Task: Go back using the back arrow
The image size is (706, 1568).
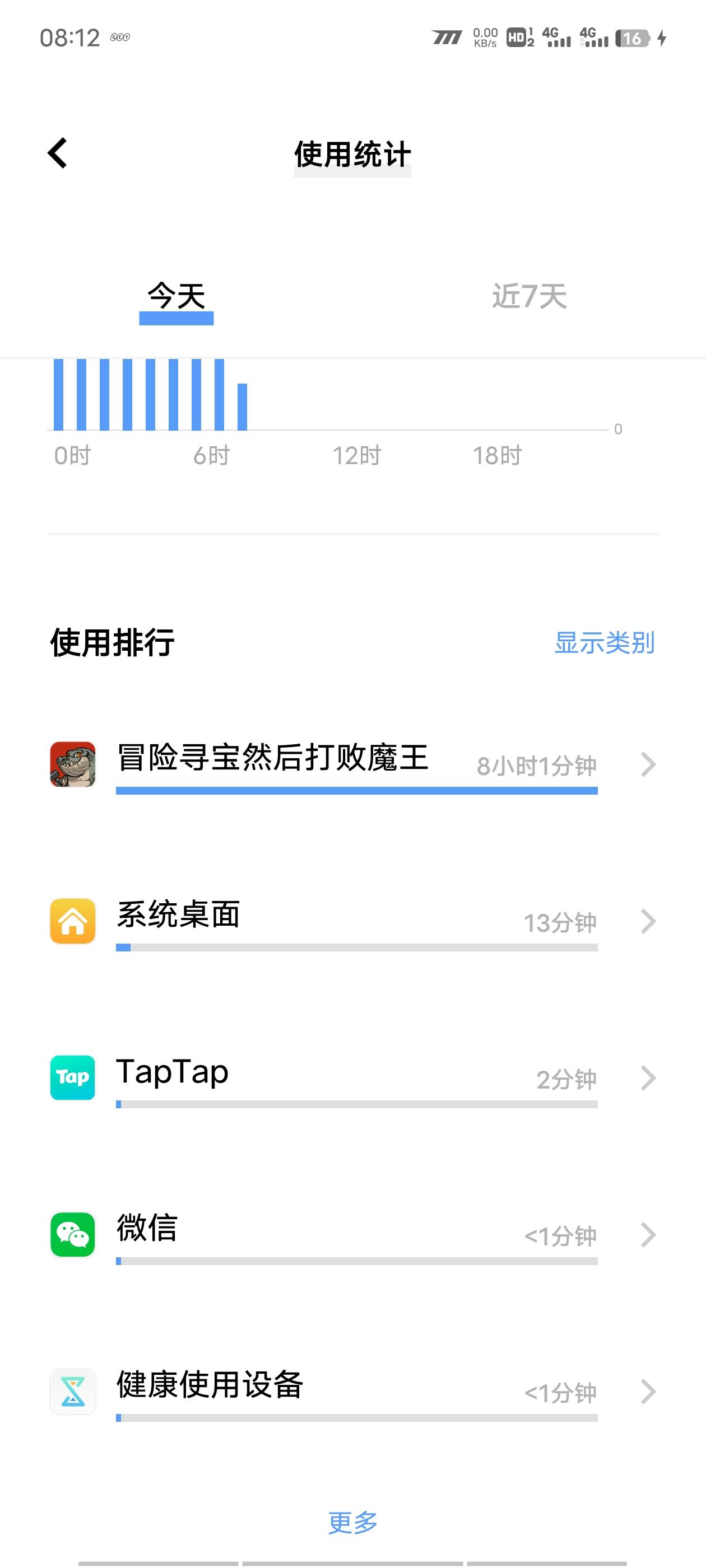Action: click(57, 153)
